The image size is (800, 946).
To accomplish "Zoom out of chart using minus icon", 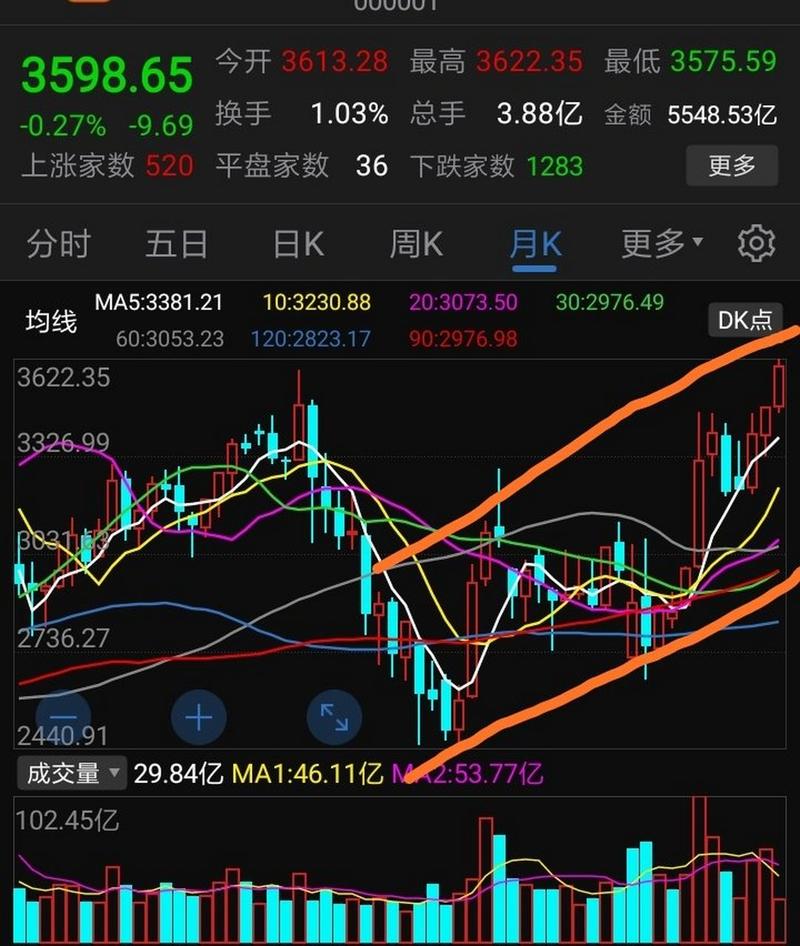I will (62, 717).
